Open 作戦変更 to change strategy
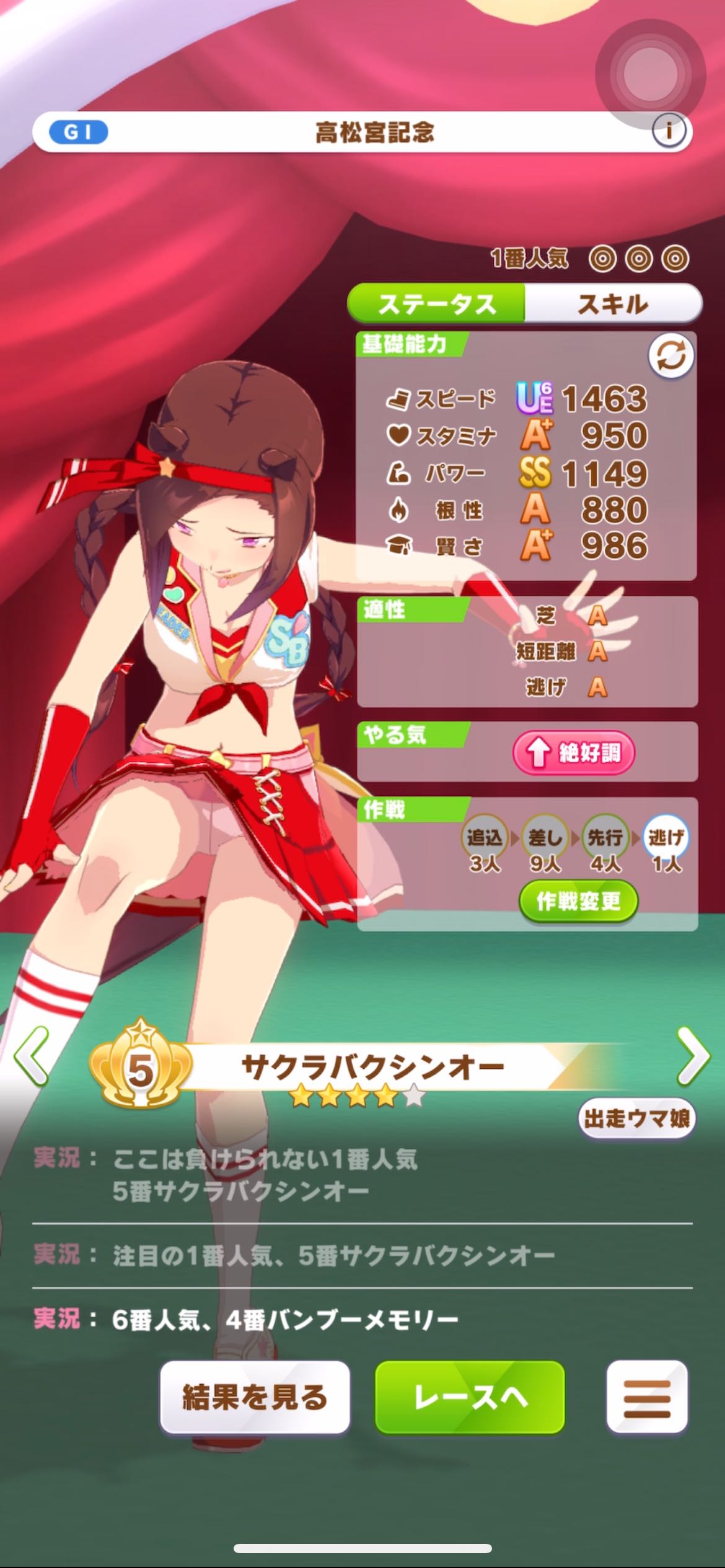The image size is (725, 1568). (x=578, y=901)
